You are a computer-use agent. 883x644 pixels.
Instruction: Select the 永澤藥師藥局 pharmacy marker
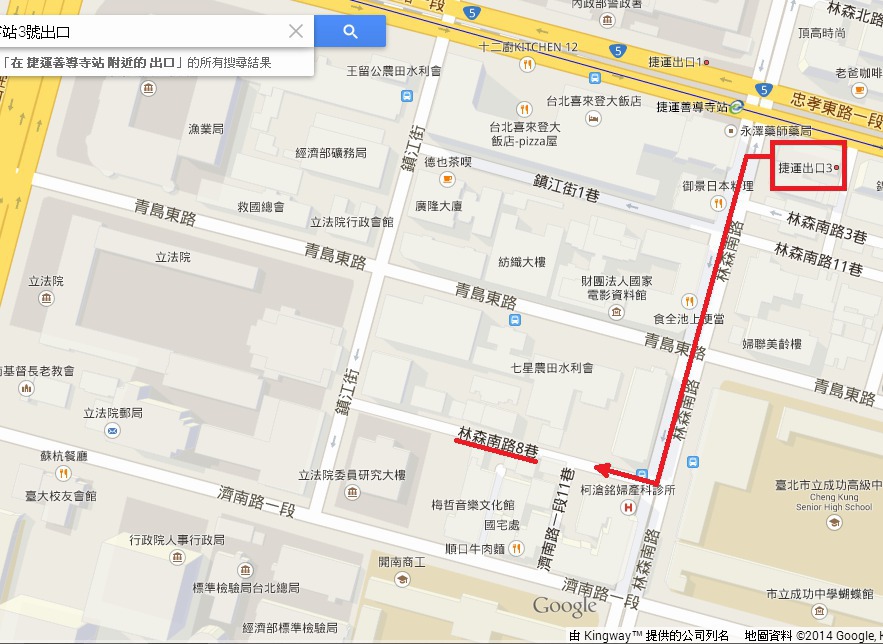(x=730, y=131)
